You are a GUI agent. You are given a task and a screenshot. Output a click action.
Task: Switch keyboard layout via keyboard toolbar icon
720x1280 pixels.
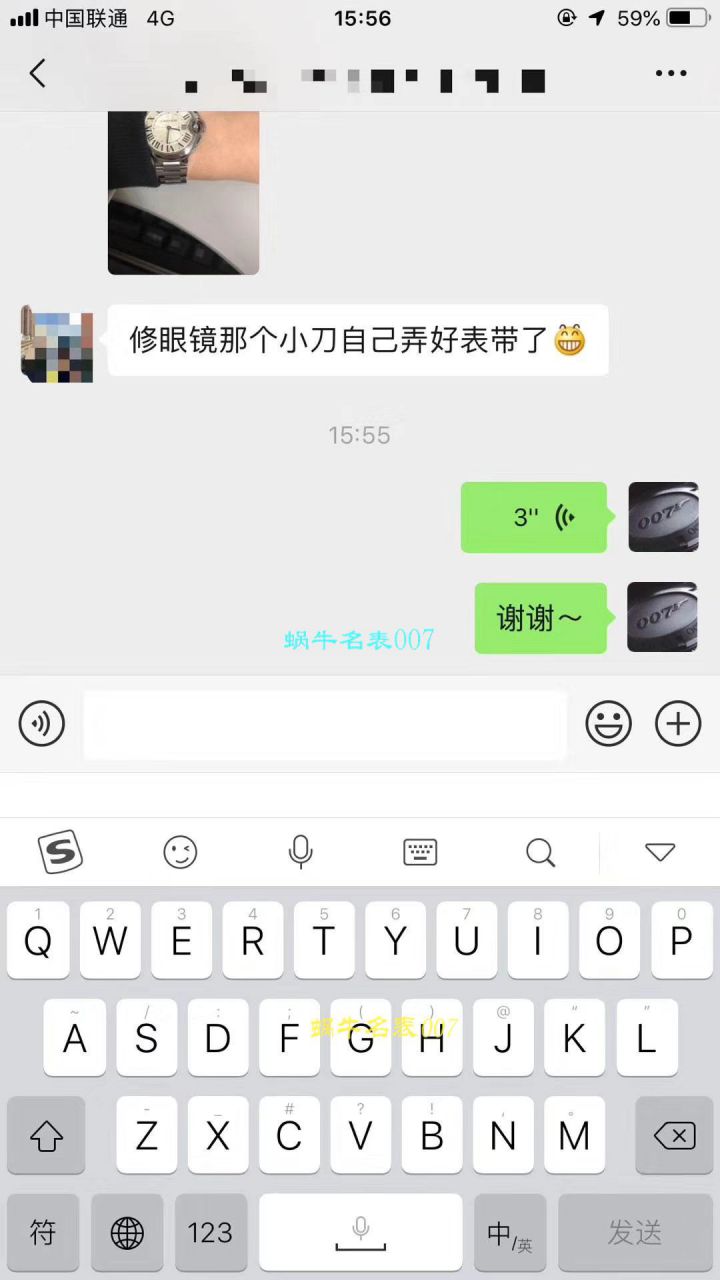[x=420, y=852]
